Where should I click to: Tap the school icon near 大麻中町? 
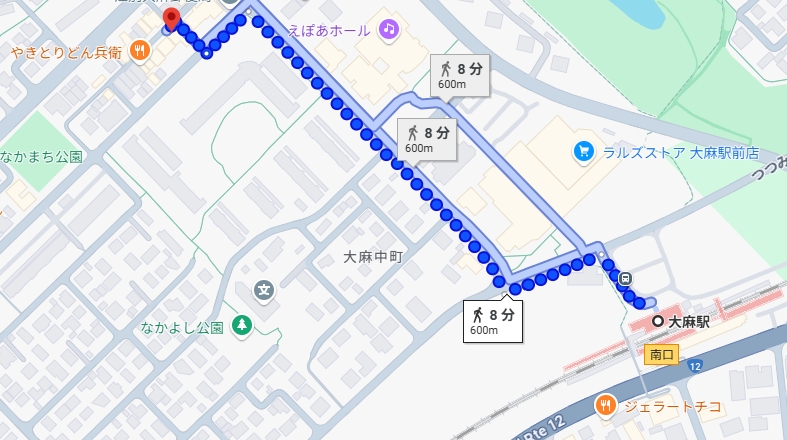263,291
